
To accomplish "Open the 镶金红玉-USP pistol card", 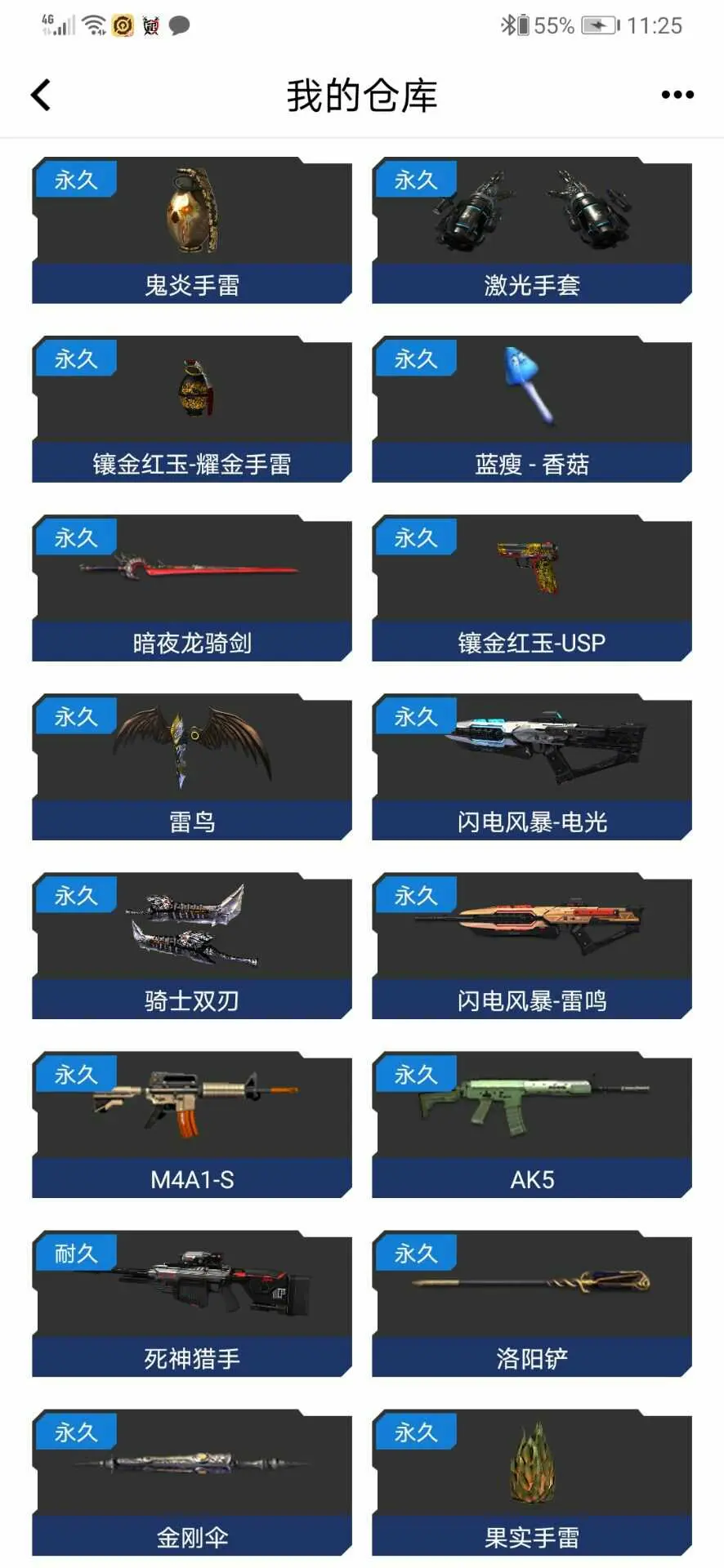I will [x=532, y=588].
